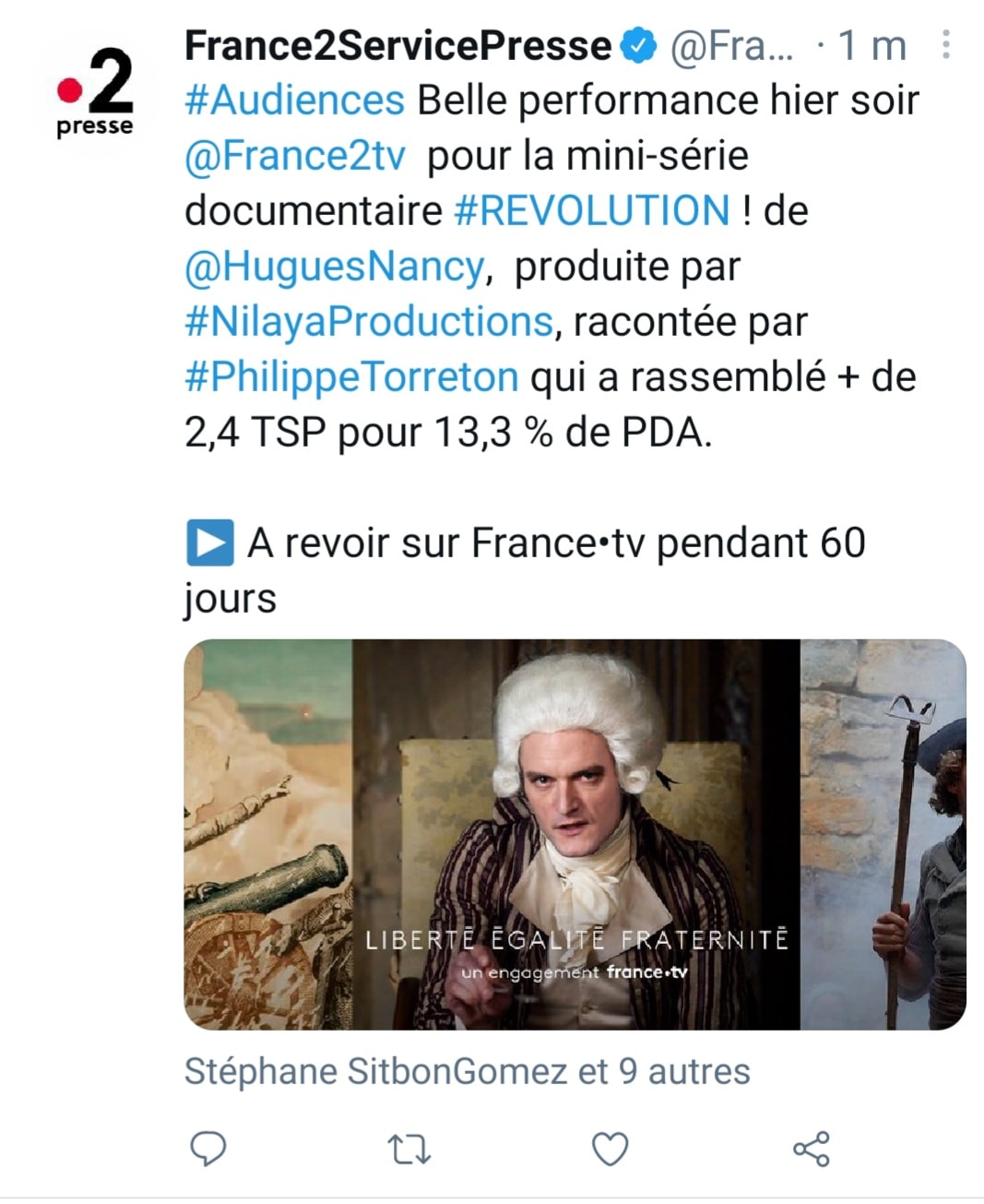Open the tweet's overflow menu
This screenshot has width=984, height=1204.
click(945, 45)
